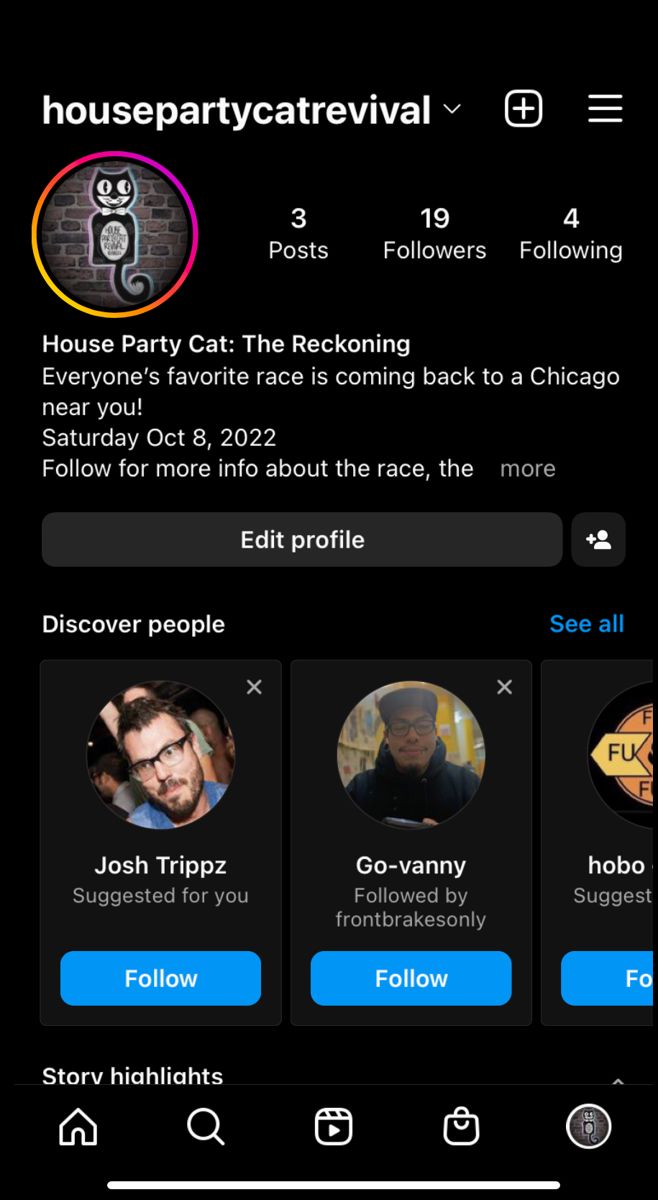
Task: Tap the create new post plus icon
Action: point(523,108)
